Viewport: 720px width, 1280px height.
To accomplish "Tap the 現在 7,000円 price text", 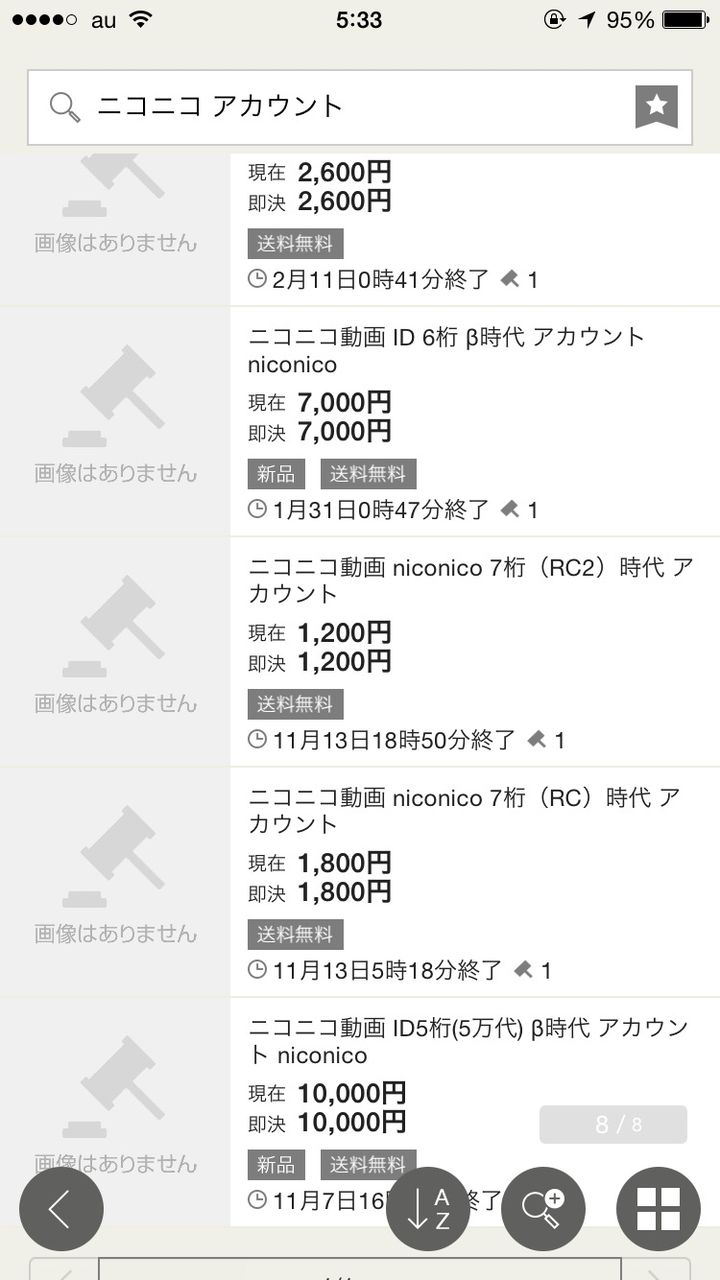I will 320,403.
